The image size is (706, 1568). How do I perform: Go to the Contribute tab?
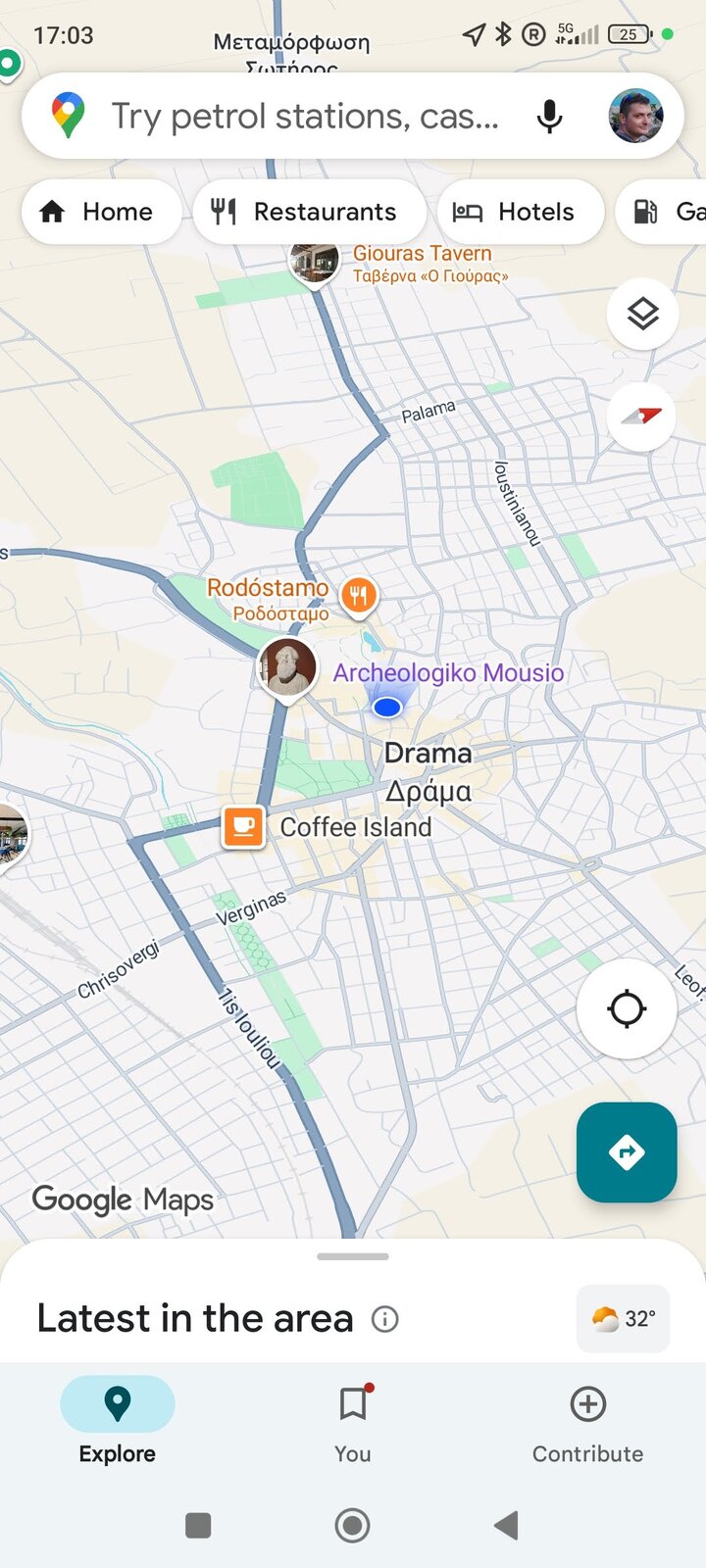(587, 1423)
